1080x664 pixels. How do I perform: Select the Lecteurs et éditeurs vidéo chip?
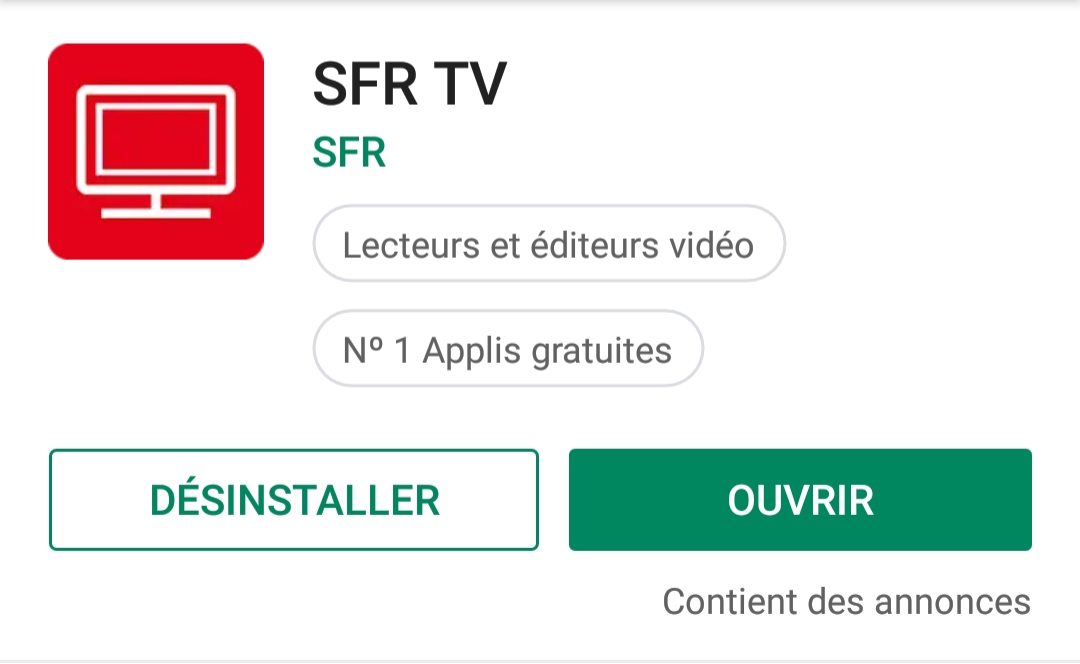click(x=548, y=244)
